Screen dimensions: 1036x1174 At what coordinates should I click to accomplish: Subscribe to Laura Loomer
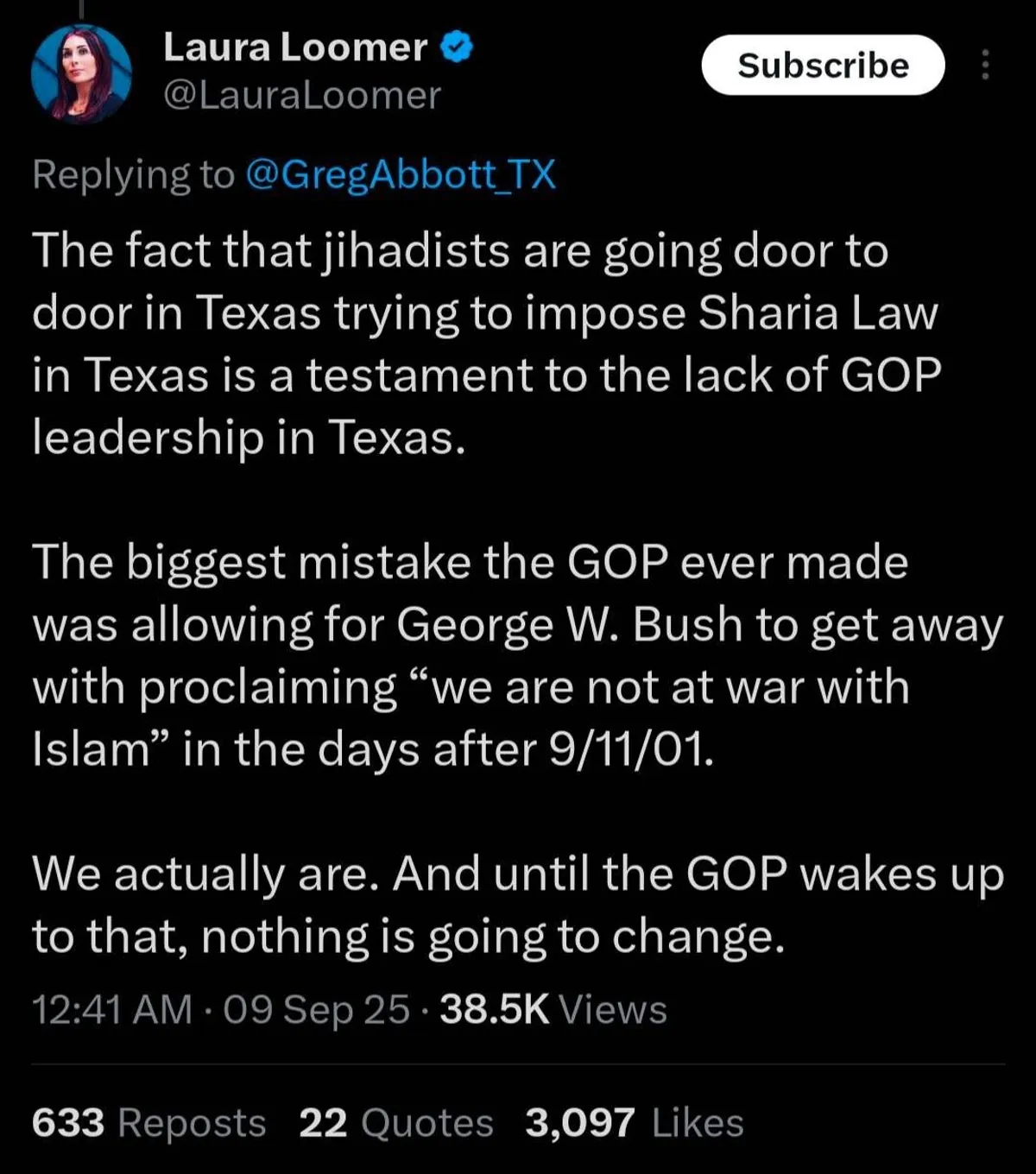coord(823,66)
